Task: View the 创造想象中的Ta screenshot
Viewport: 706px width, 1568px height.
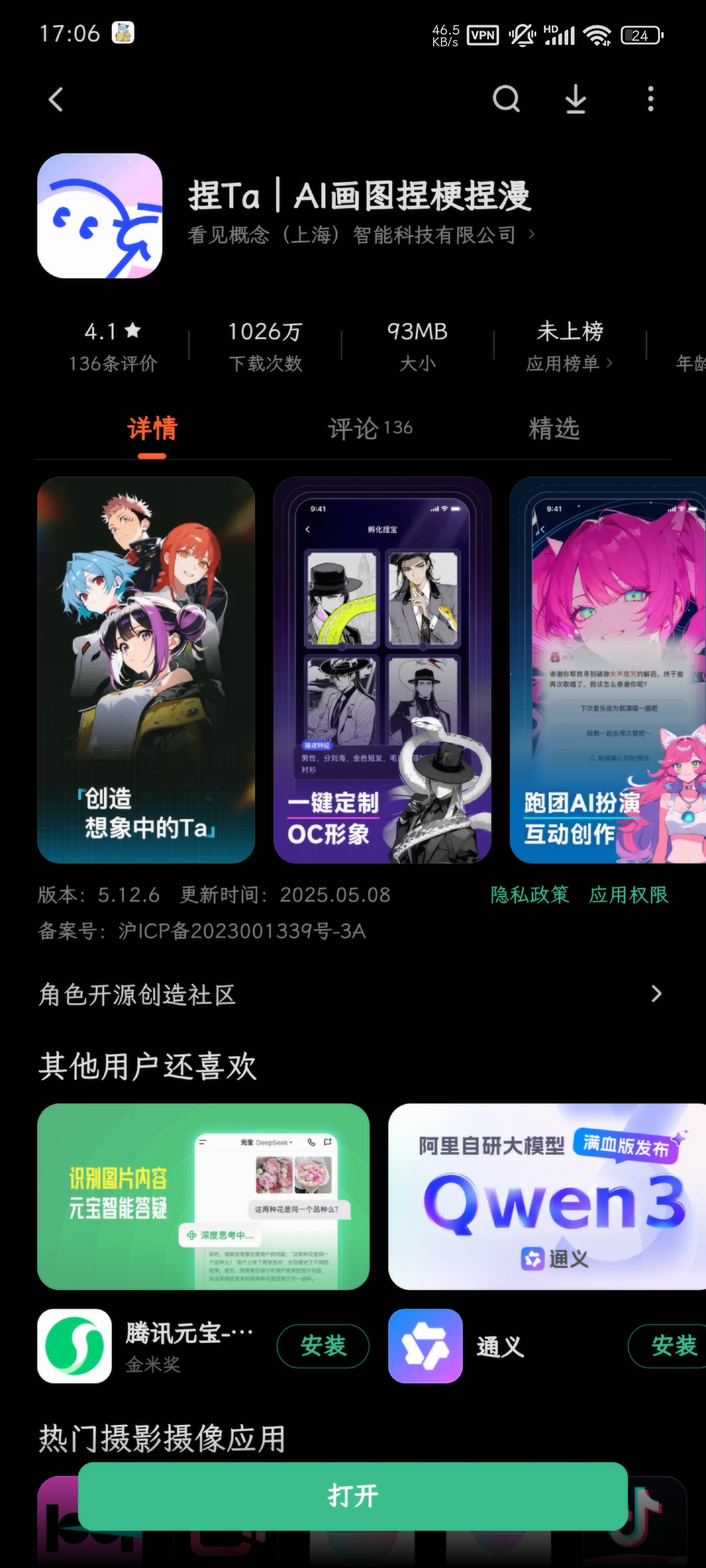Action: click(146, 669)
